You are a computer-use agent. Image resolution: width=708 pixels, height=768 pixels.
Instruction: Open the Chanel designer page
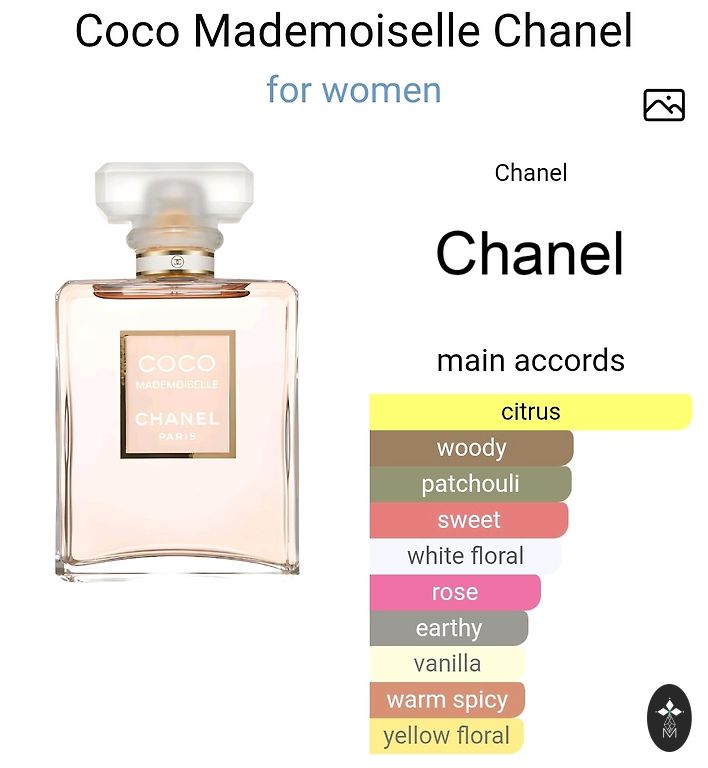click(530, 253)
